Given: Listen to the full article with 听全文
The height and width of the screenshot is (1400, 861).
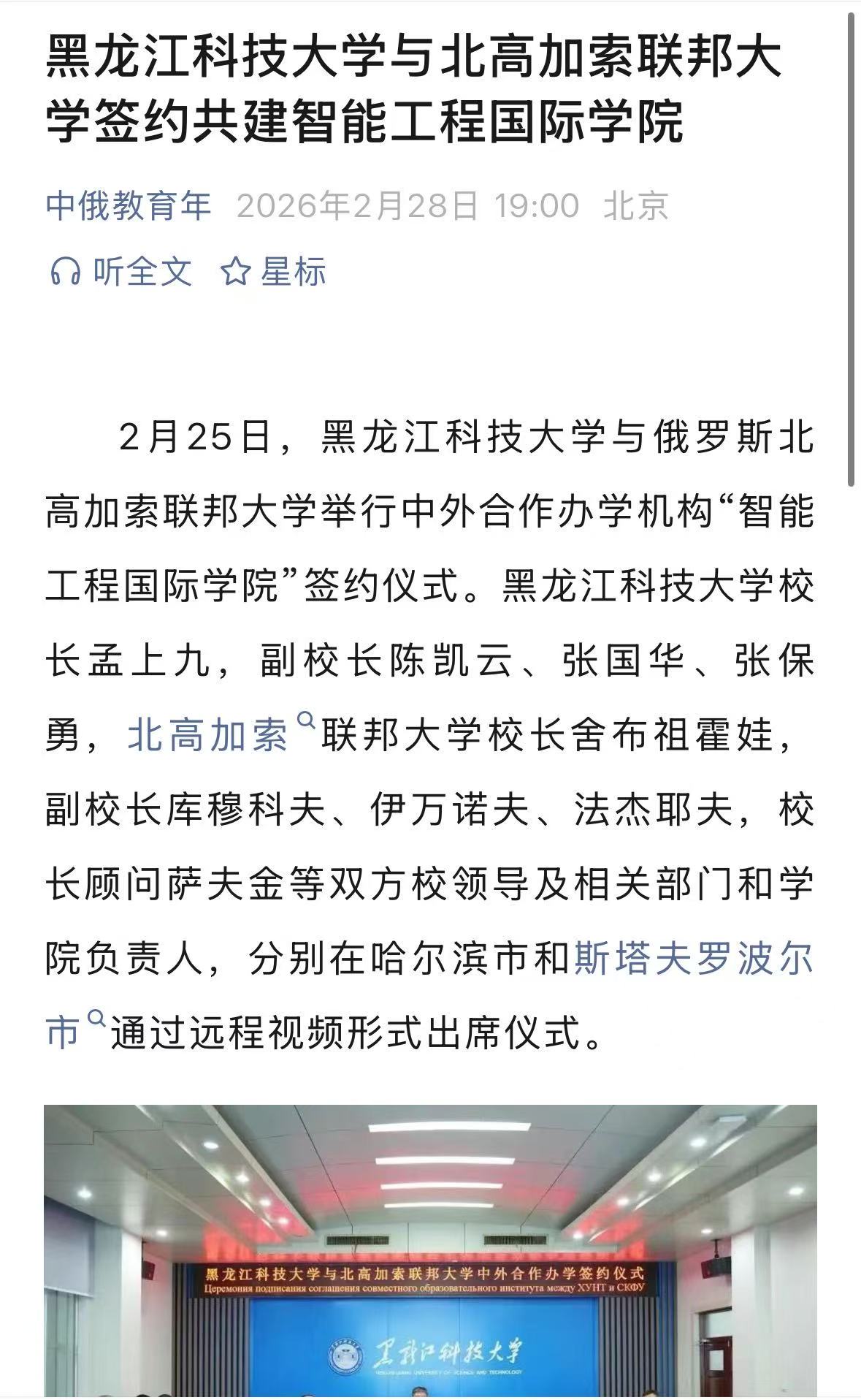Looking at the screenshot, I should coord(121,272).
